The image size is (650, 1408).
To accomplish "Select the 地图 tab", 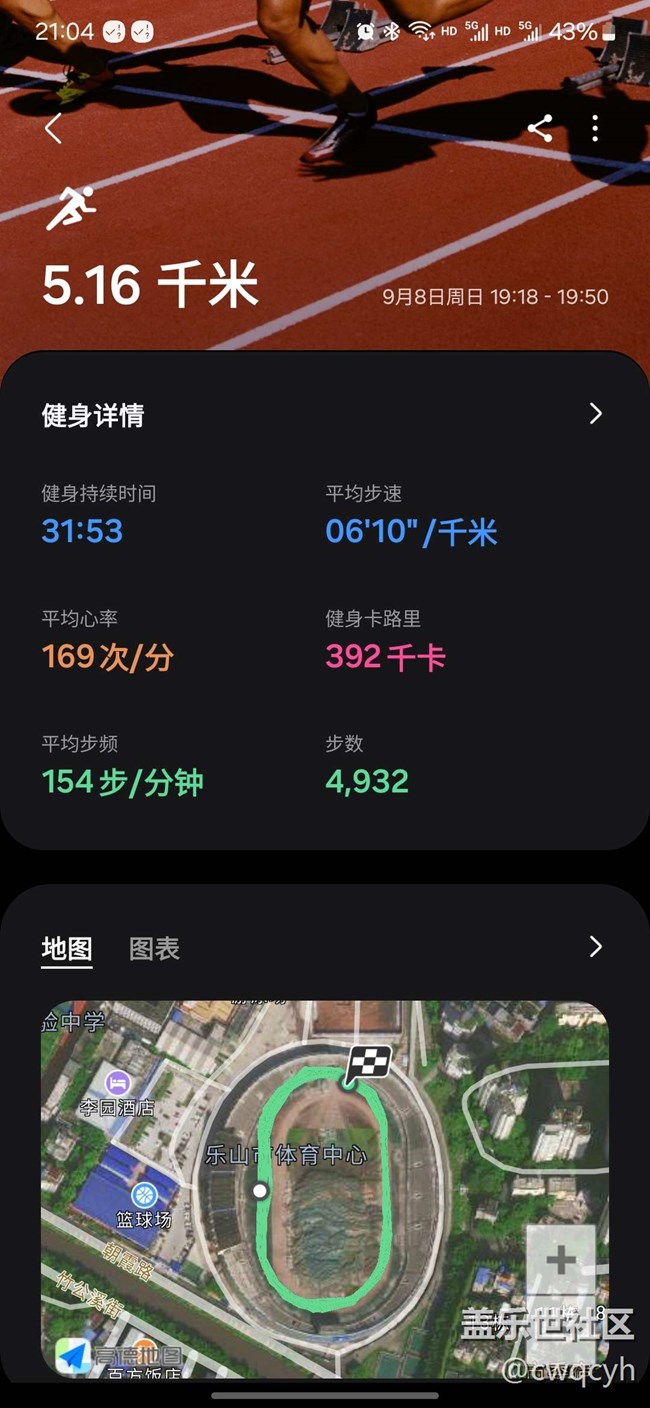I will click(67, 948).
